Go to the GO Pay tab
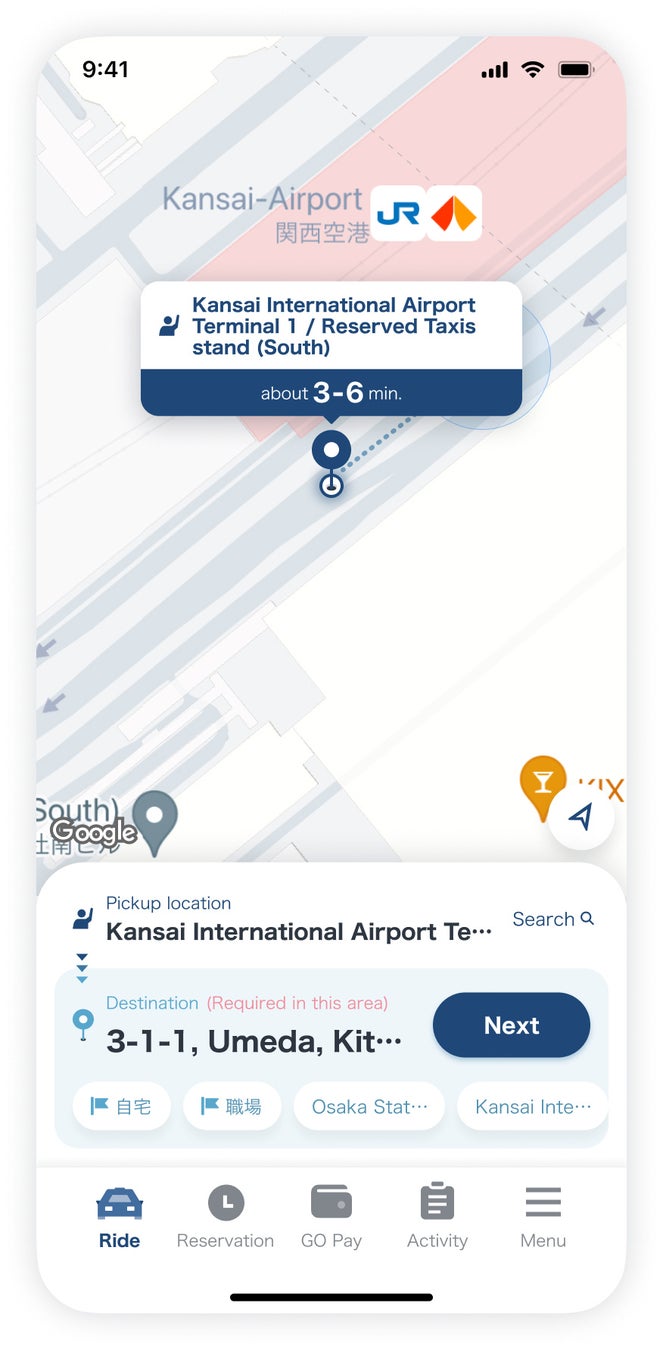Image resolution: width=663 pixels, height=1350 pixels. (331, 1217)
